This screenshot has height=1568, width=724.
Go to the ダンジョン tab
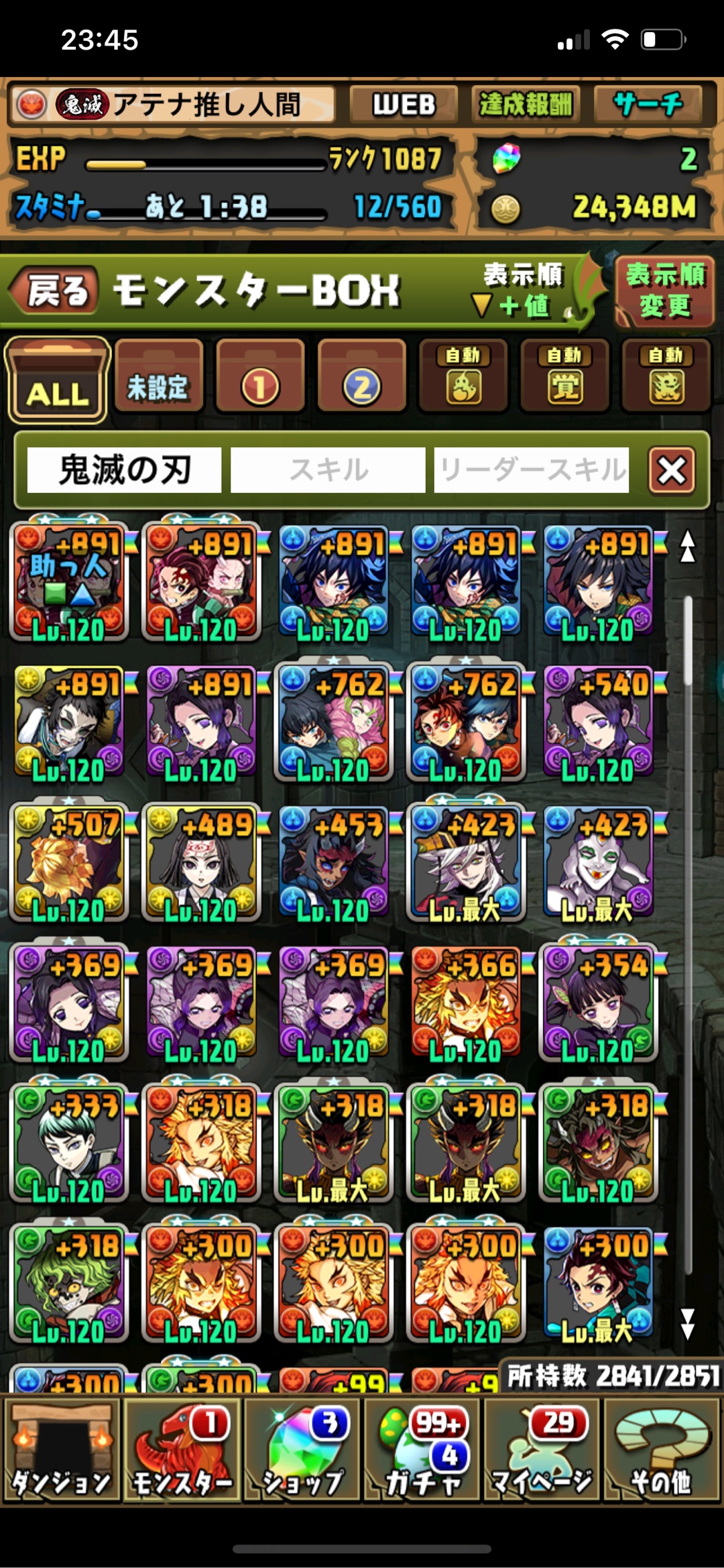(62, 1450)
